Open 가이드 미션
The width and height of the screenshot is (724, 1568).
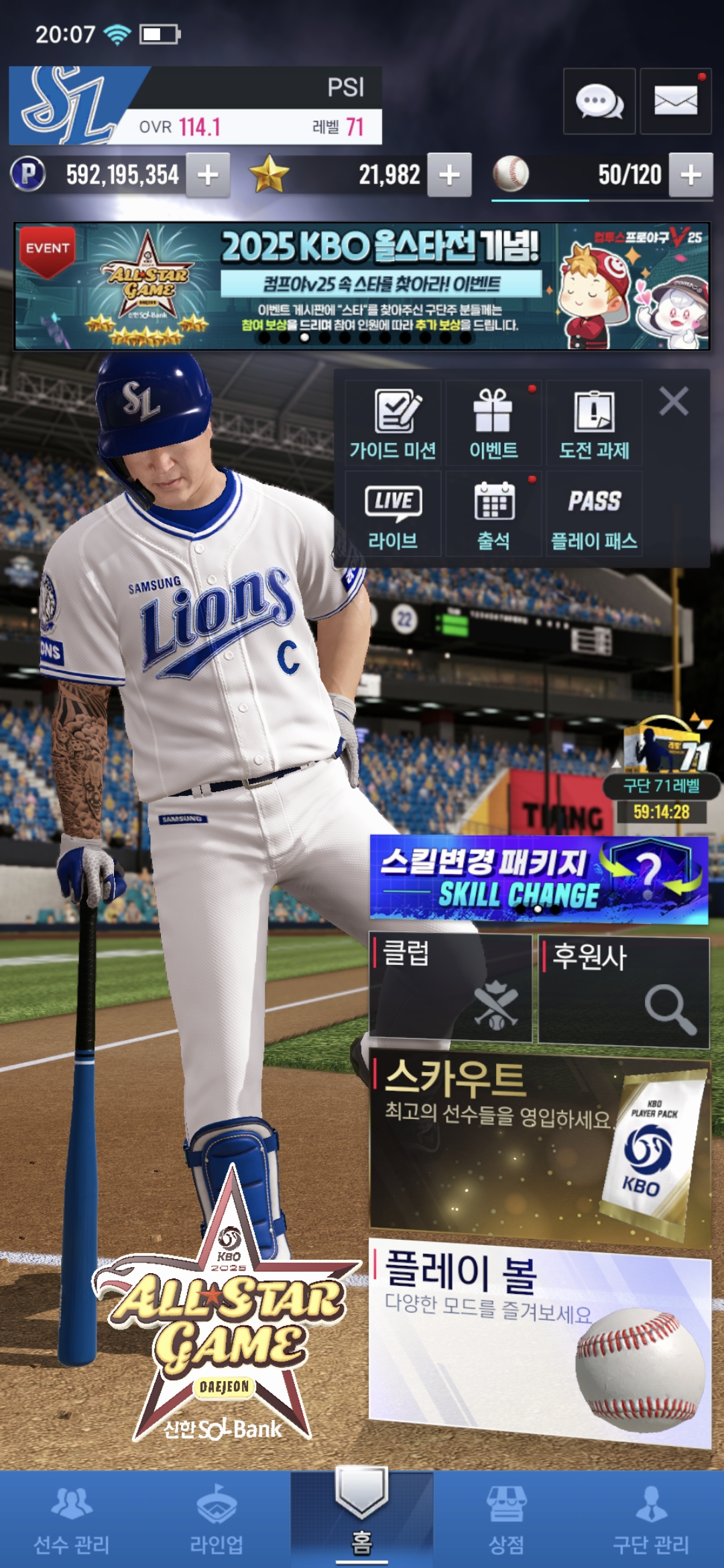[x=393, y=424]
